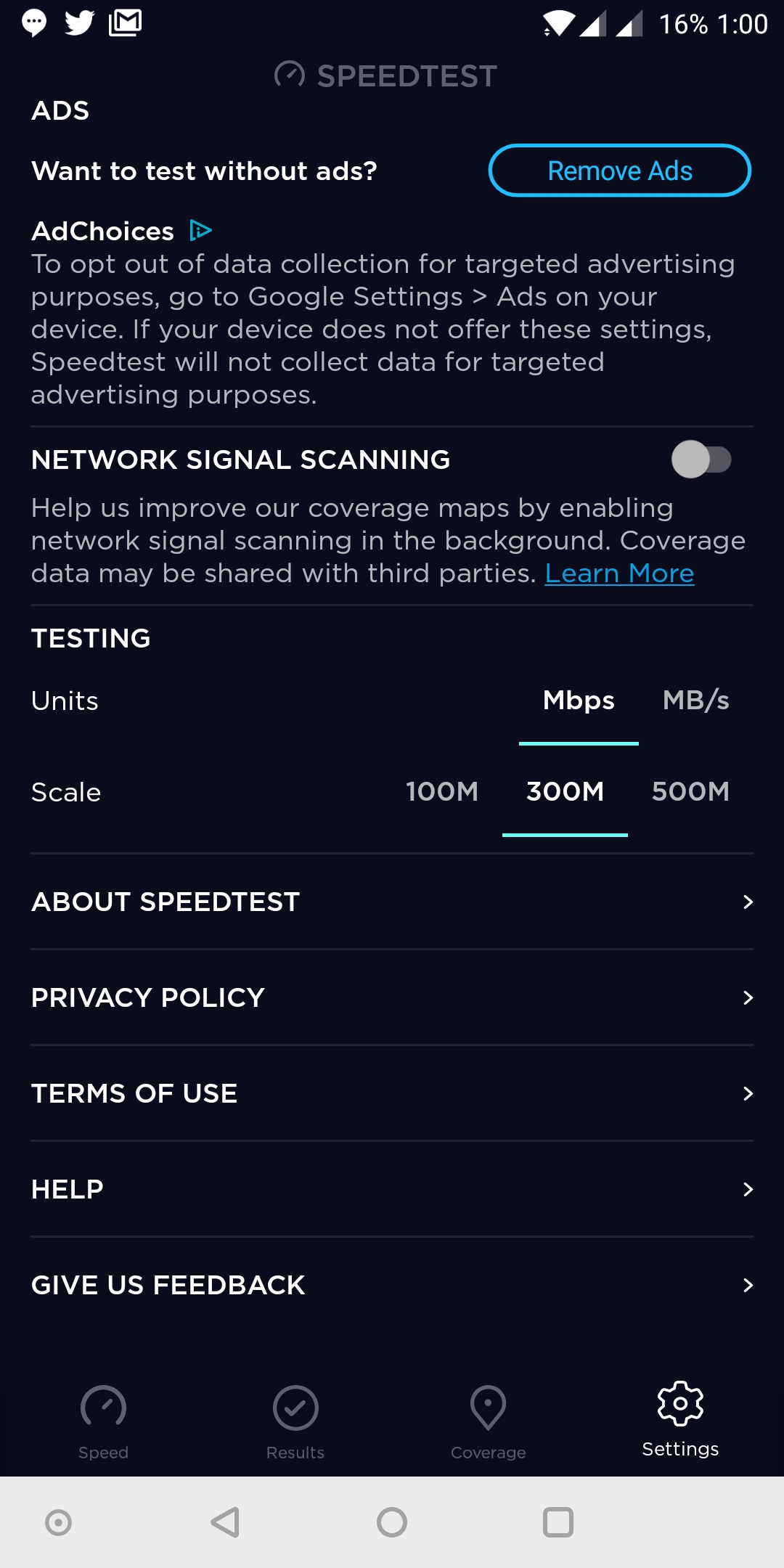Open Terms of Use
Screen dimensions: 784x1568
point(392,1093)
